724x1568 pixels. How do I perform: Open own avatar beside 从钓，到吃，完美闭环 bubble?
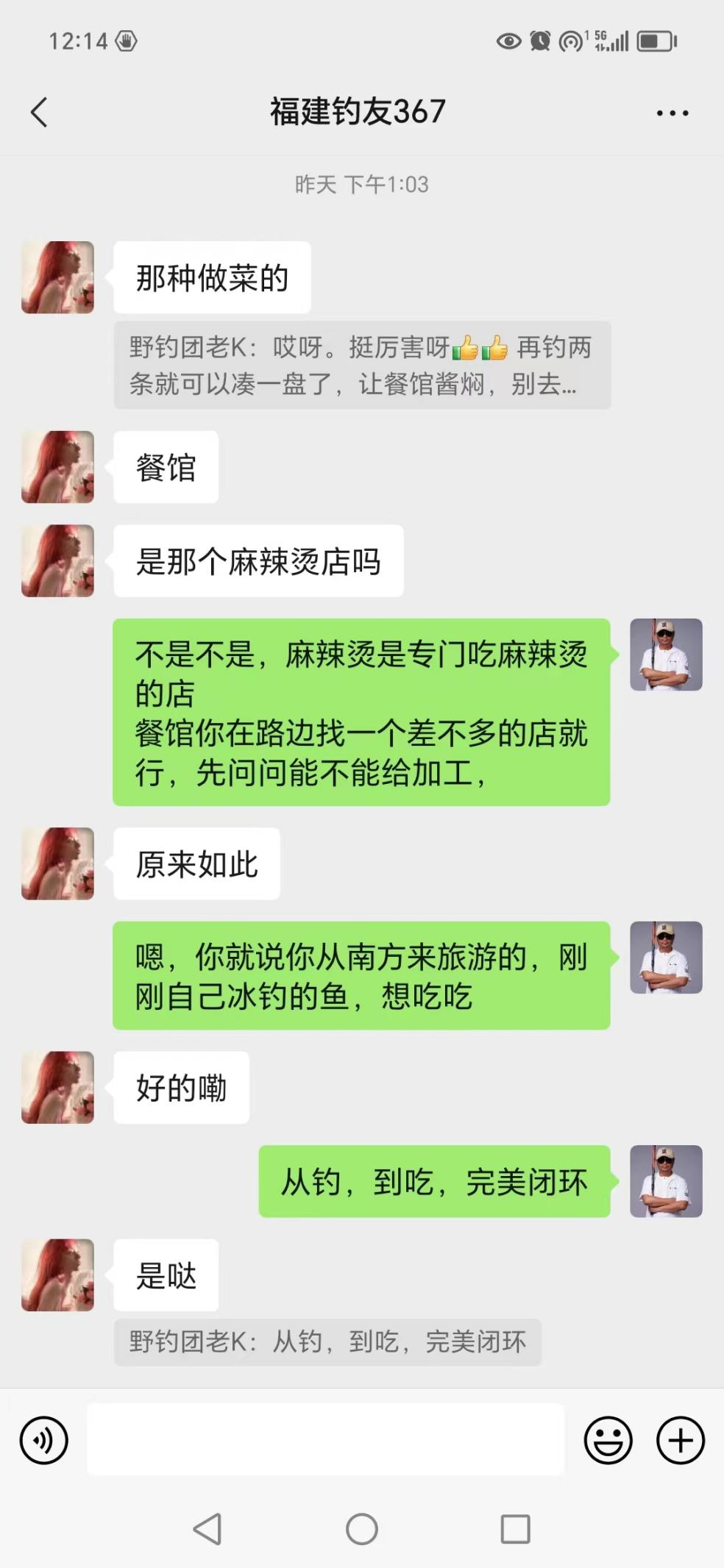pos(666,1181)
